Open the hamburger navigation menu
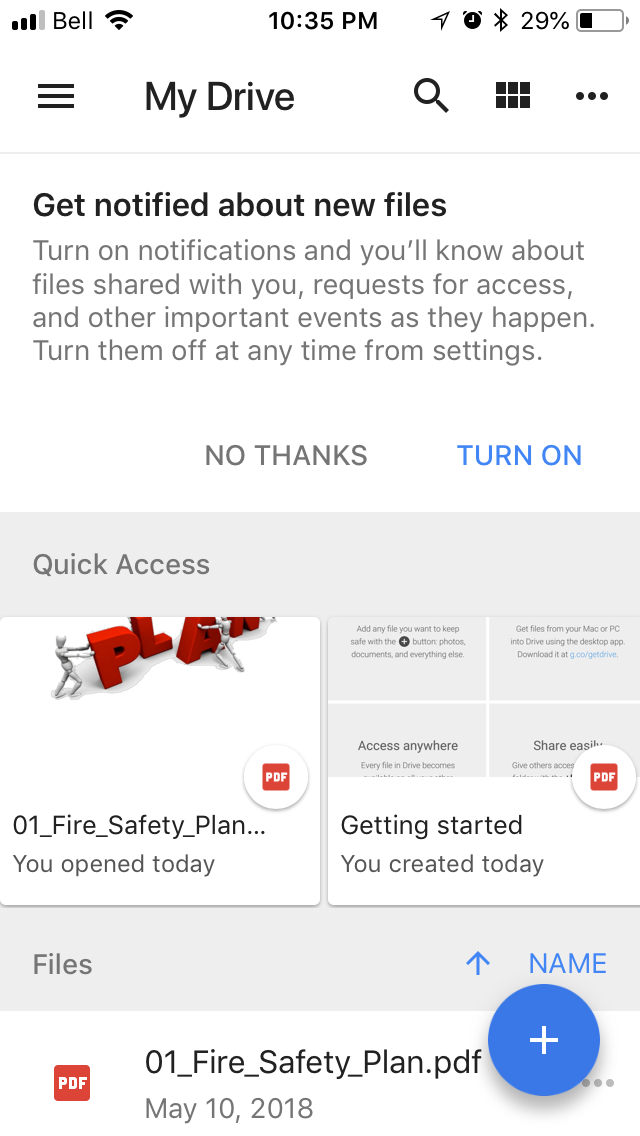This screenshot has width=640, height=1136. (x=56, y=96)
